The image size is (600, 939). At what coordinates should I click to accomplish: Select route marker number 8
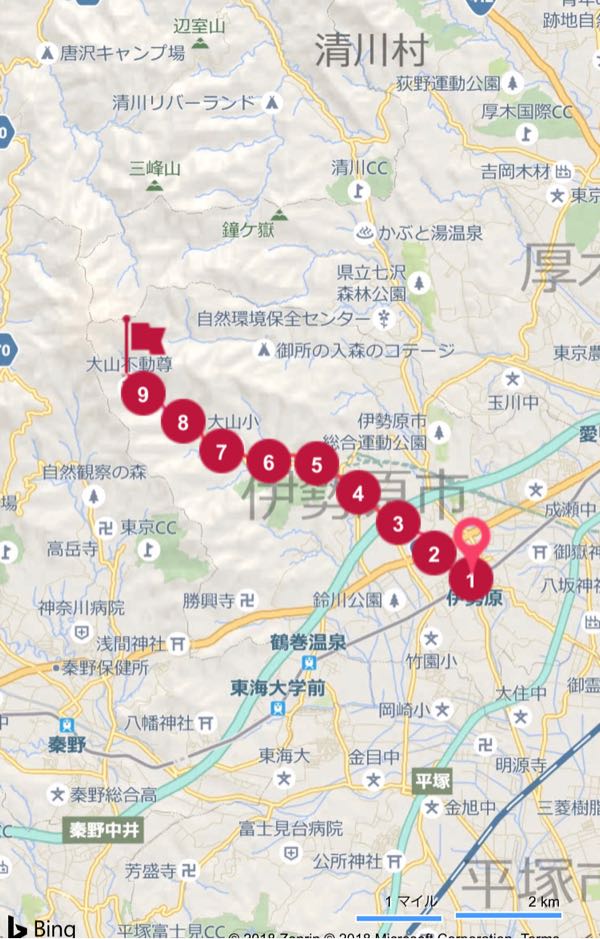(182, 422)
